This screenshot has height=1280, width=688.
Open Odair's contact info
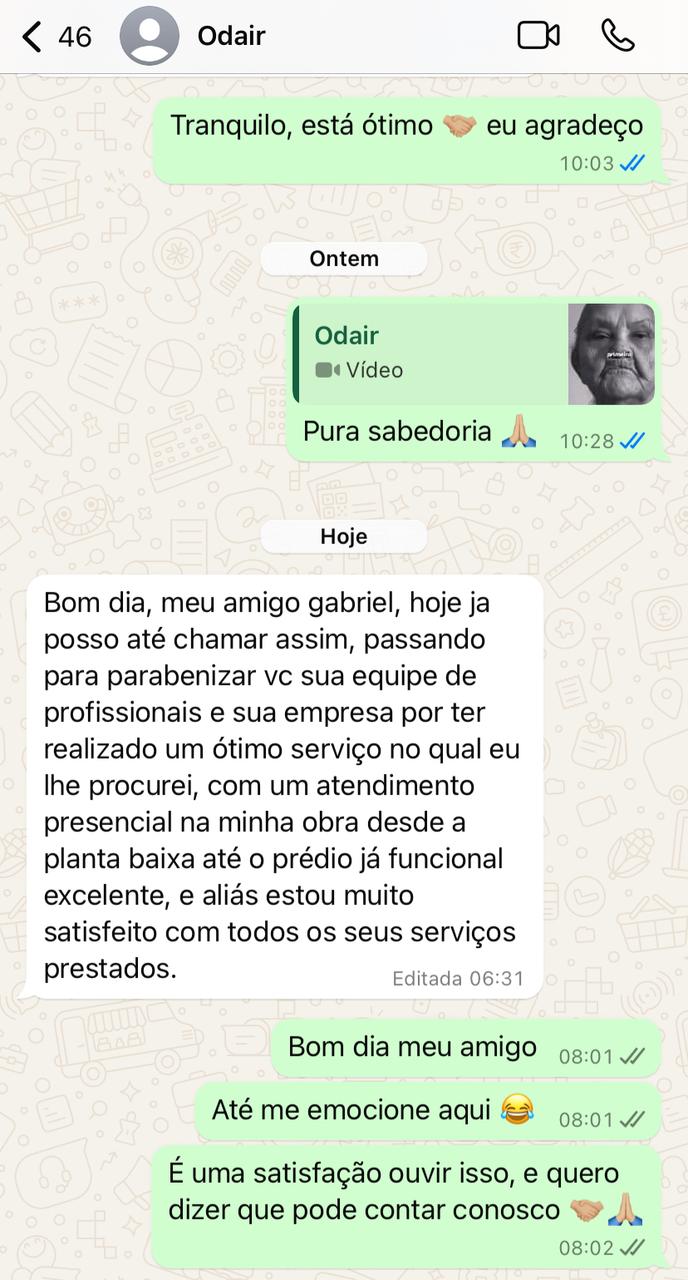click(231, 36)
